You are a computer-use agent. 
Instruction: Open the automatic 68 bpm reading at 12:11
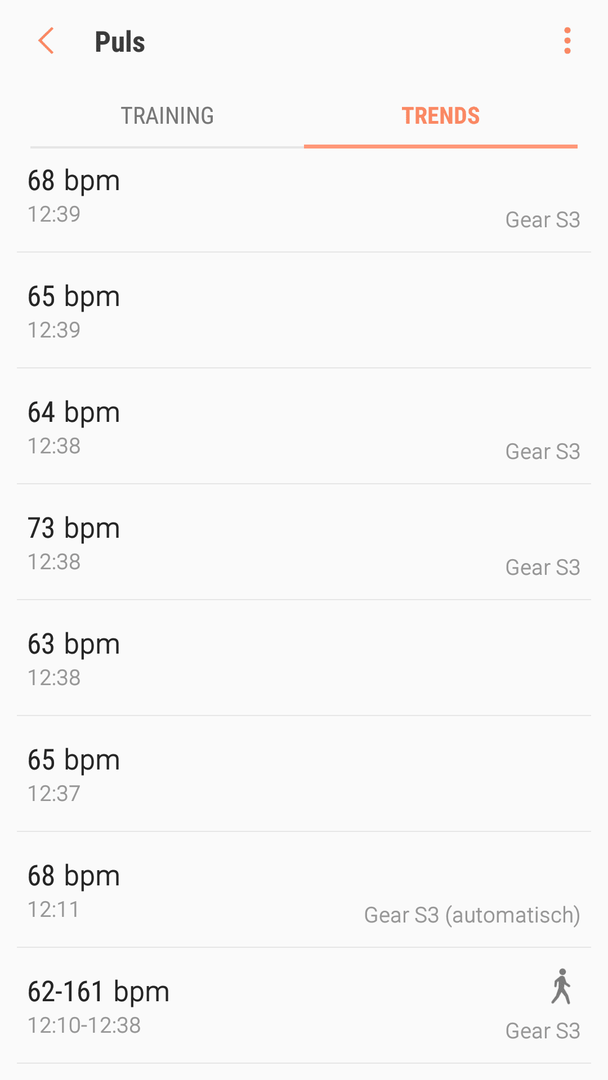click(304, 889)
